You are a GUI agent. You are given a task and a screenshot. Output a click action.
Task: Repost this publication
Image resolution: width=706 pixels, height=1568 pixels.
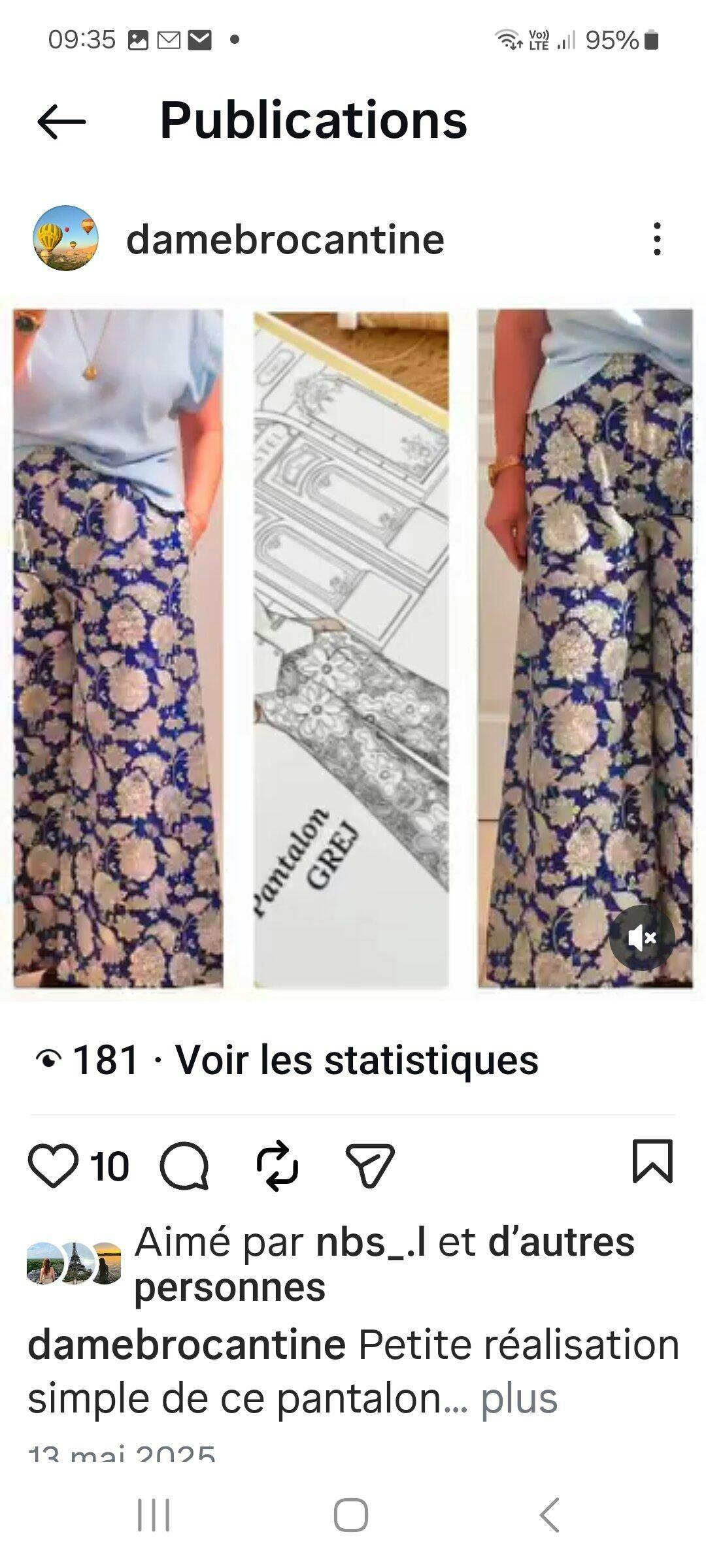(277, 1166)
